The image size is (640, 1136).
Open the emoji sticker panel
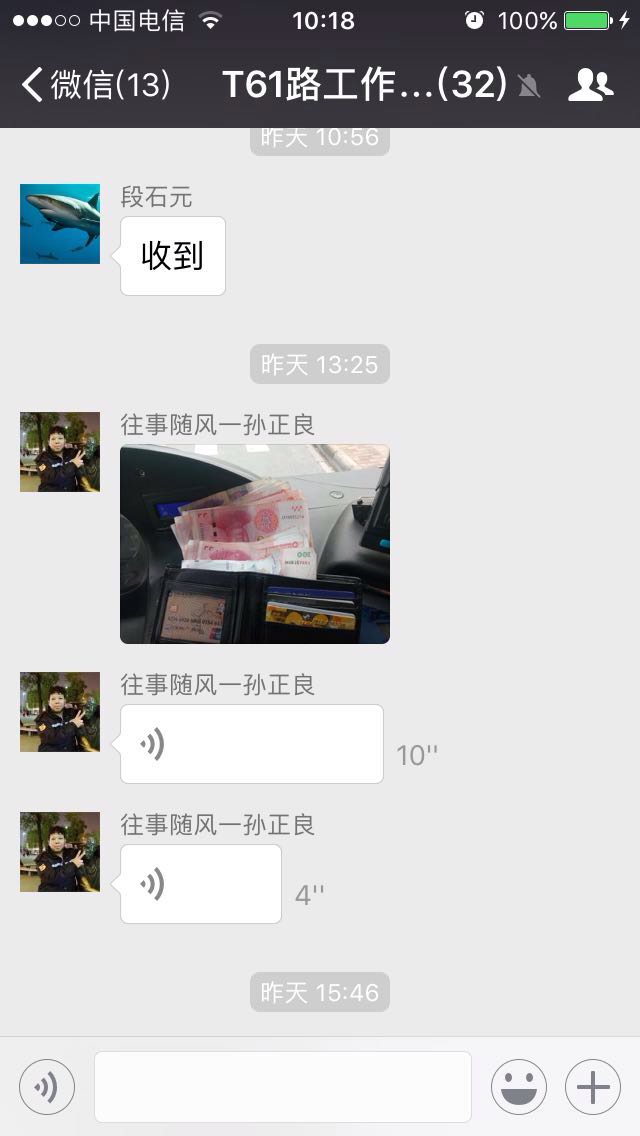[x=518, y=1087]
